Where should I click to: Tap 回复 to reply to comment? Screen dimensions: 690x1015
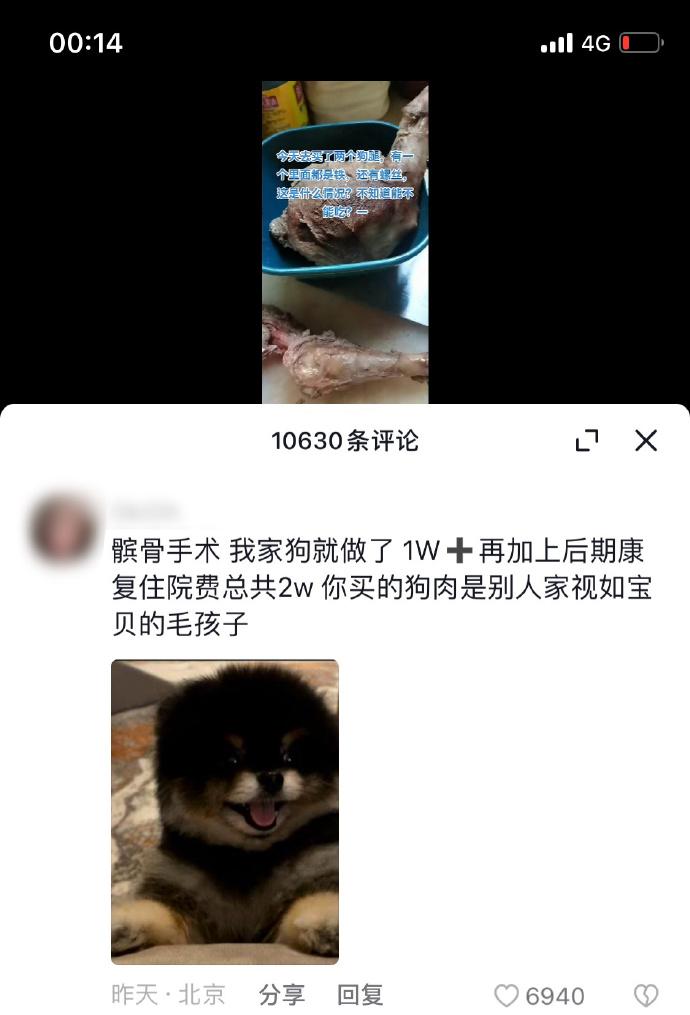coord(360,995)
